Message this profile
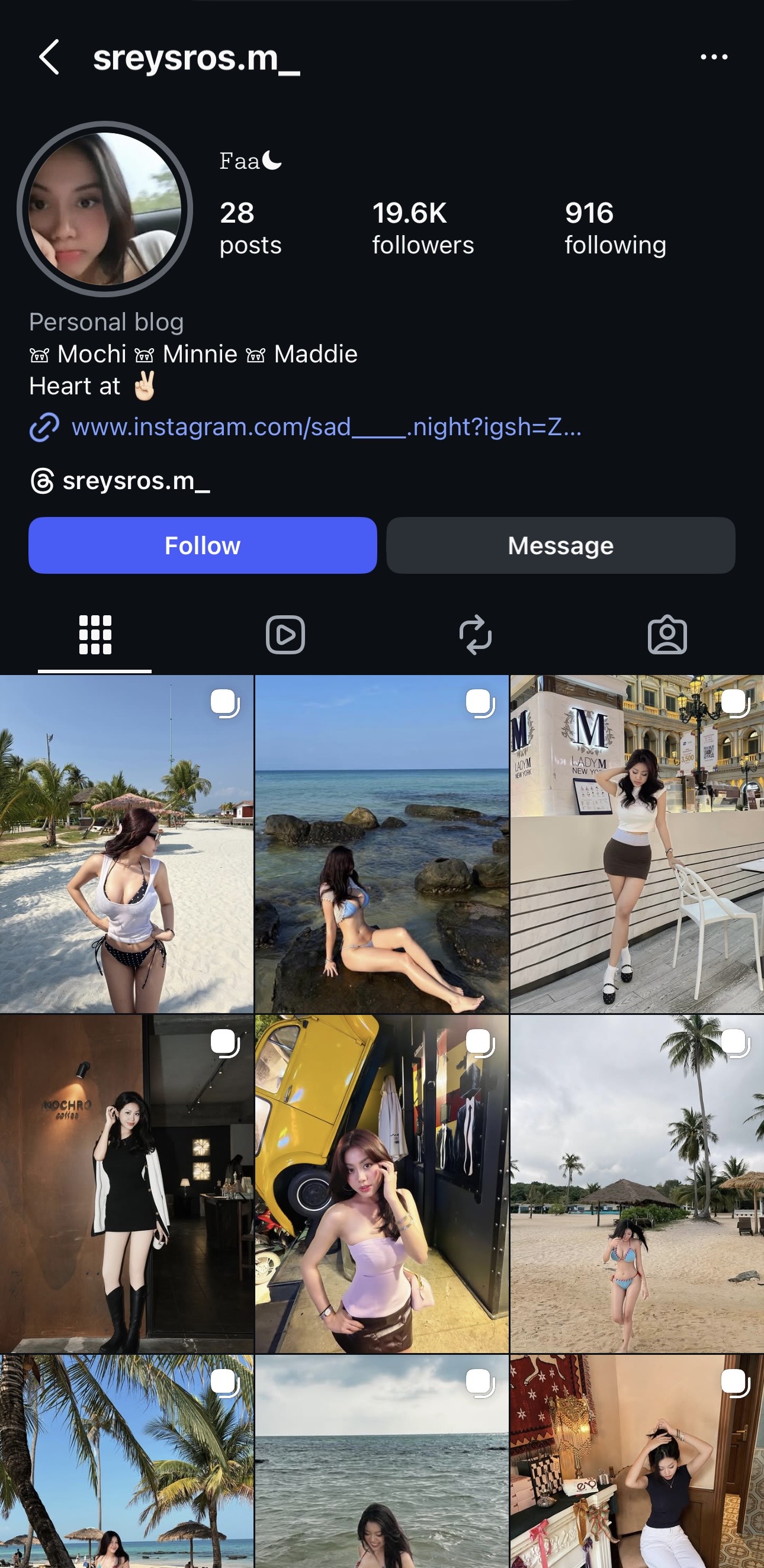 561,545
